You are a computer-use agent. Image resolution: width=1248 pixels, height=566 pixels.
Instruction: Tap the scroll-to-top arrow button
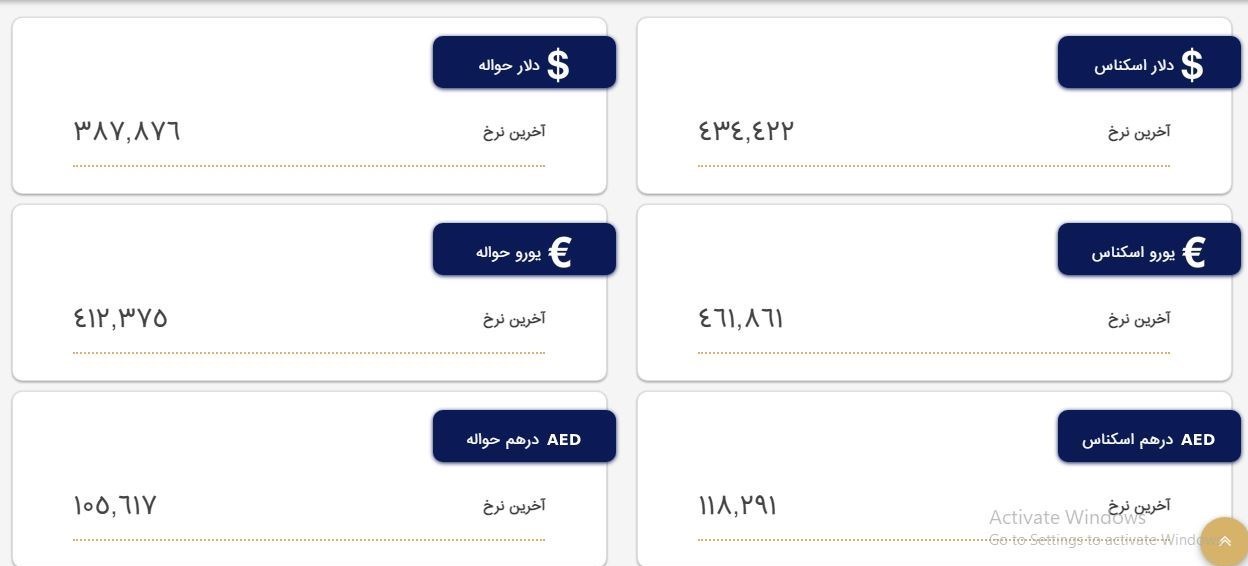pyautogui.click(x=1224, y=541)
